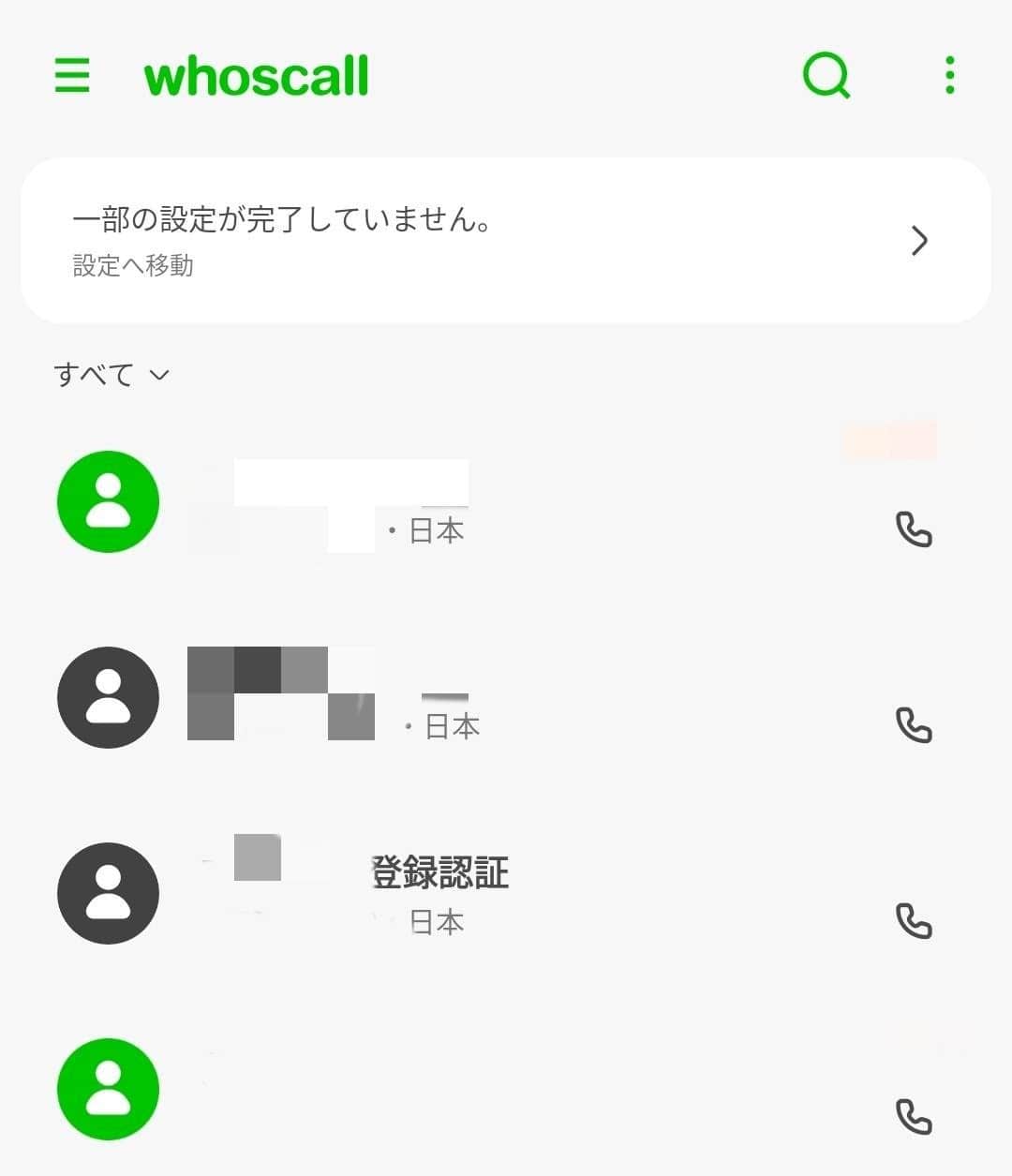
Task: Go to settings from the incomplete setup banner
Action: tap(506, 241)
